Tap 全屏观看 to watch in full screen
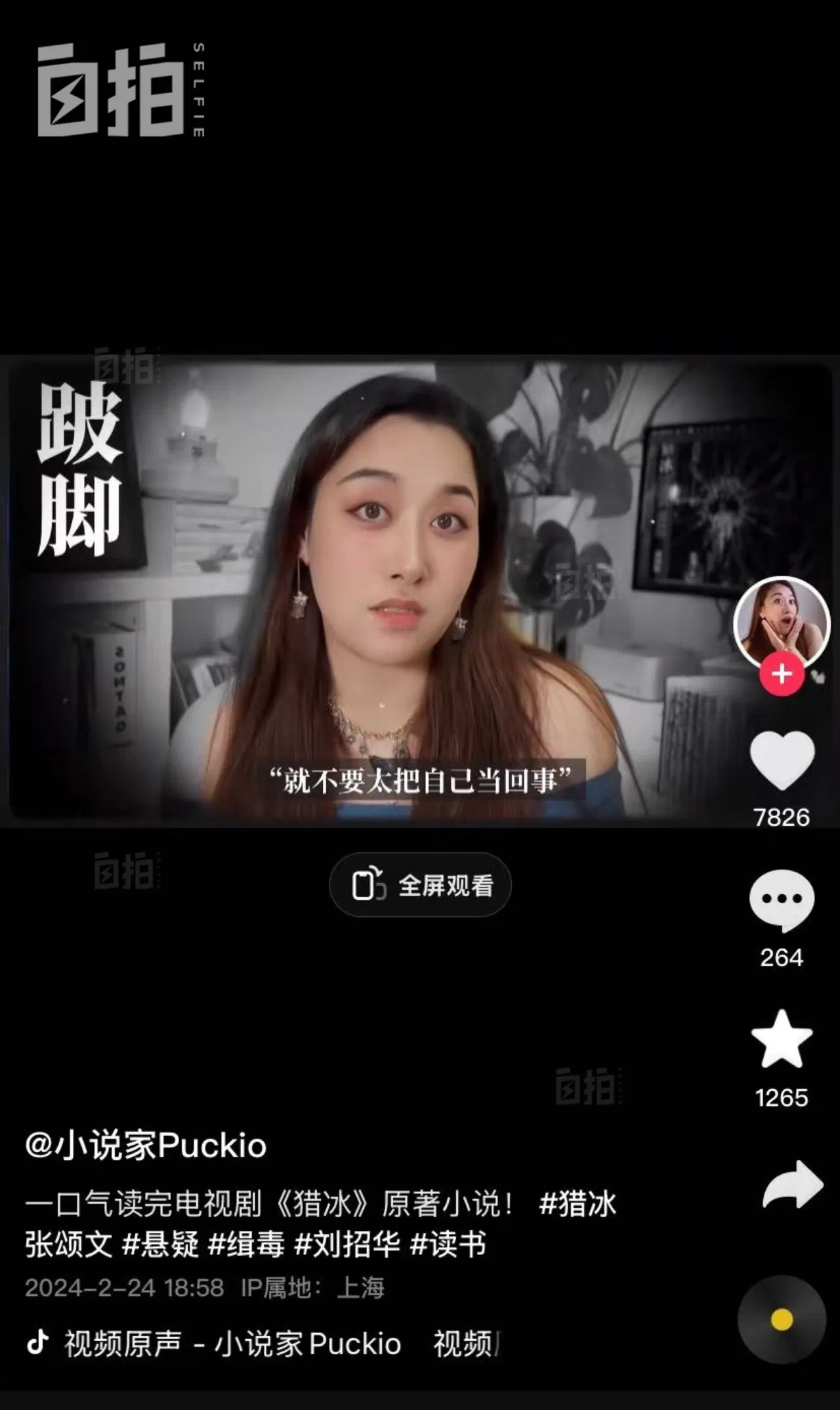The image size is (840, 1410). coord(420,885)
